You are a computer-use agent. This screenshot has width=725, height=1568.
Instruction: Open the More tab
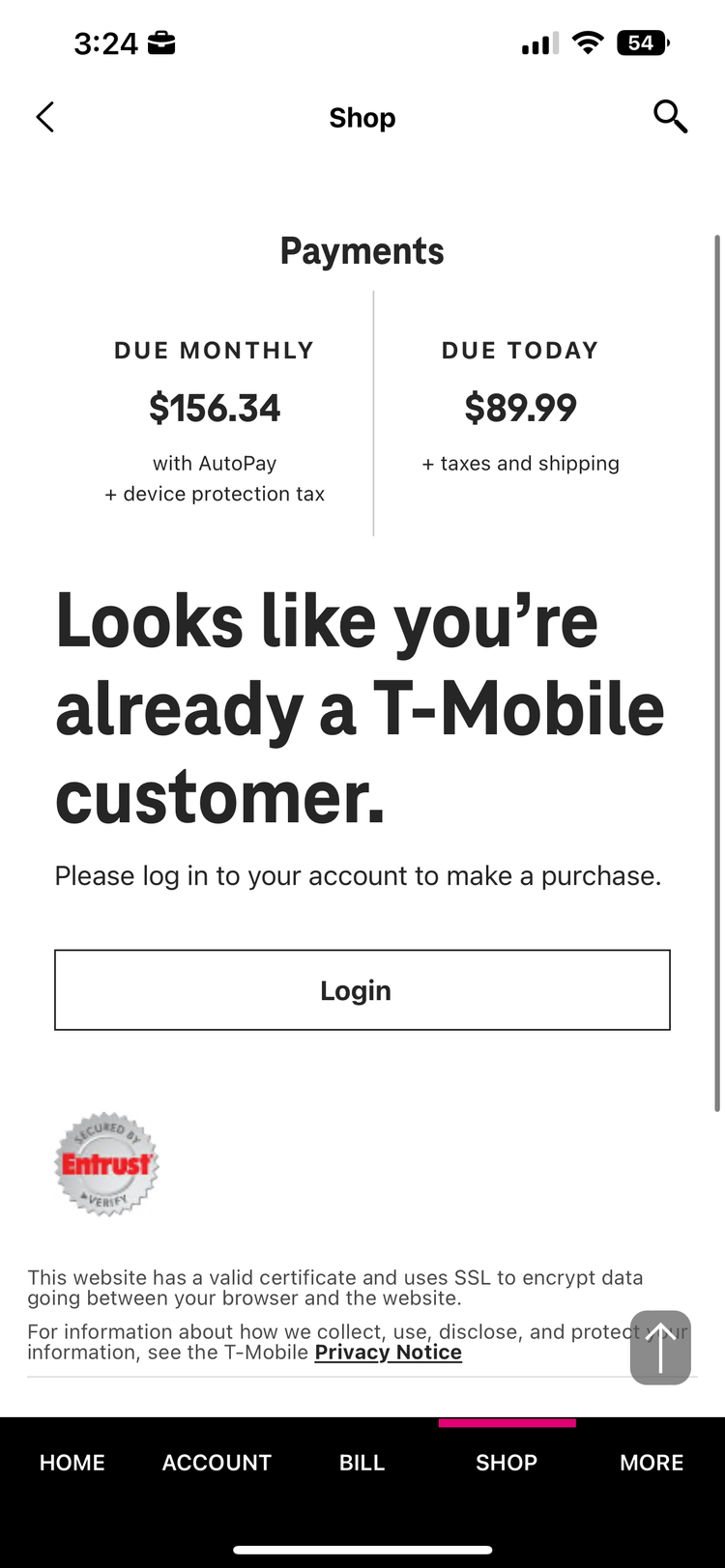tap(652, 1463)
